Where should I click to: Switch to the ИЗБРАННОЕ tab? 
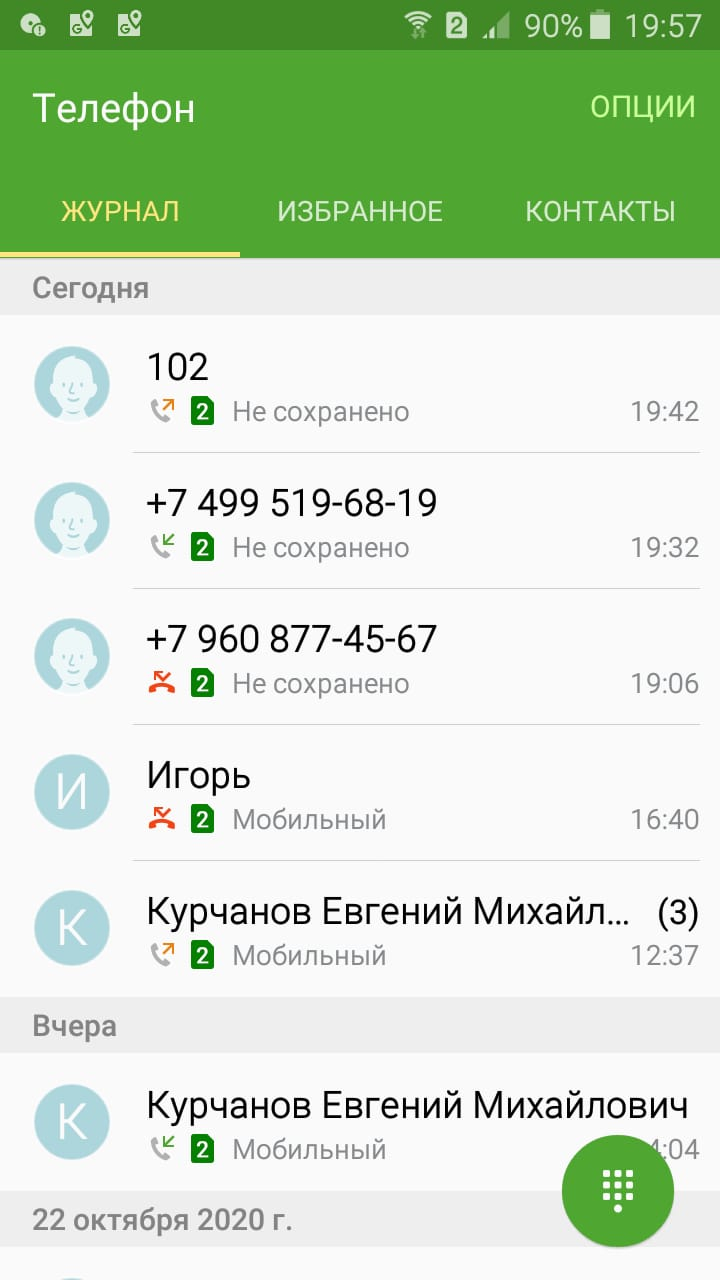point(360,211)
